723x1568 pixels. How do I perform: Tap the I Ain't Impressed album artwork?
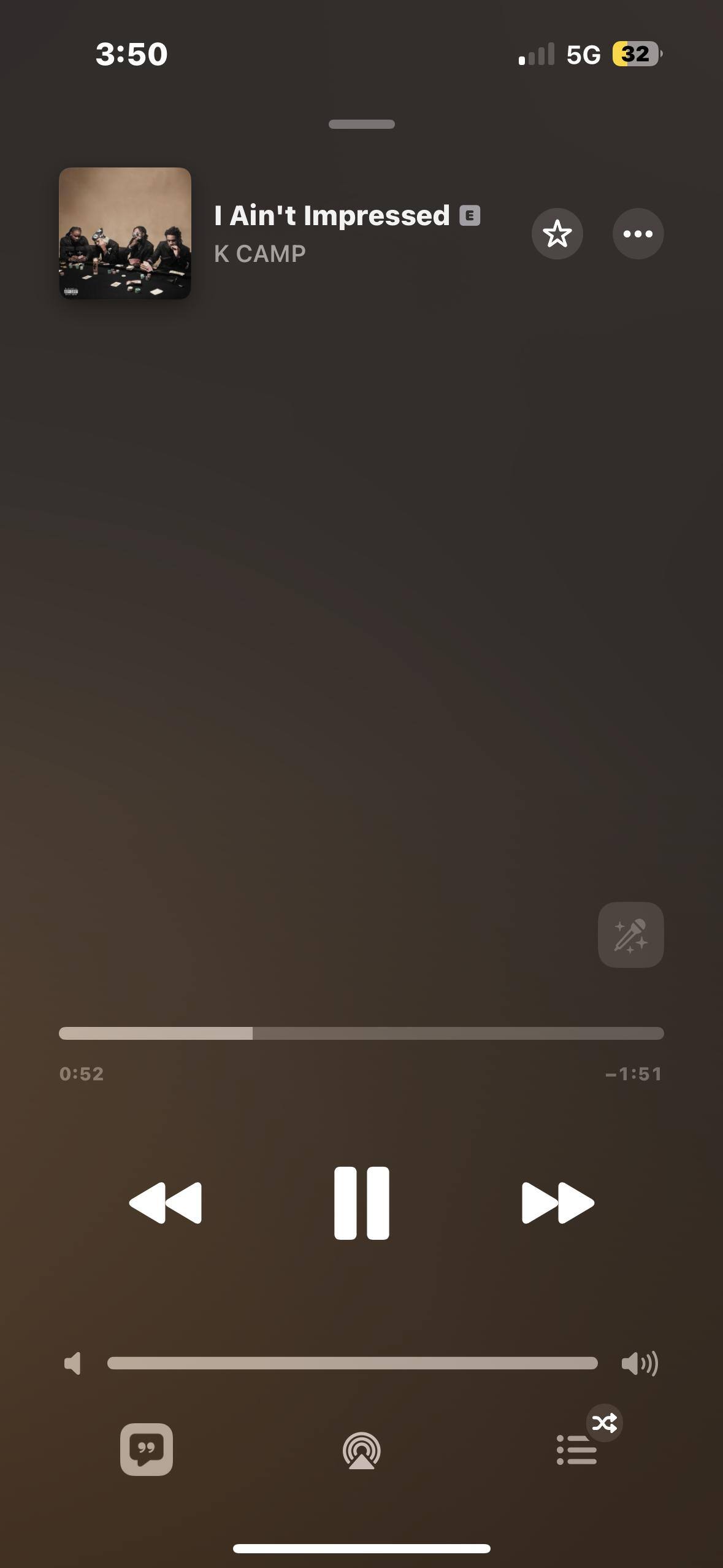point(125,234)
